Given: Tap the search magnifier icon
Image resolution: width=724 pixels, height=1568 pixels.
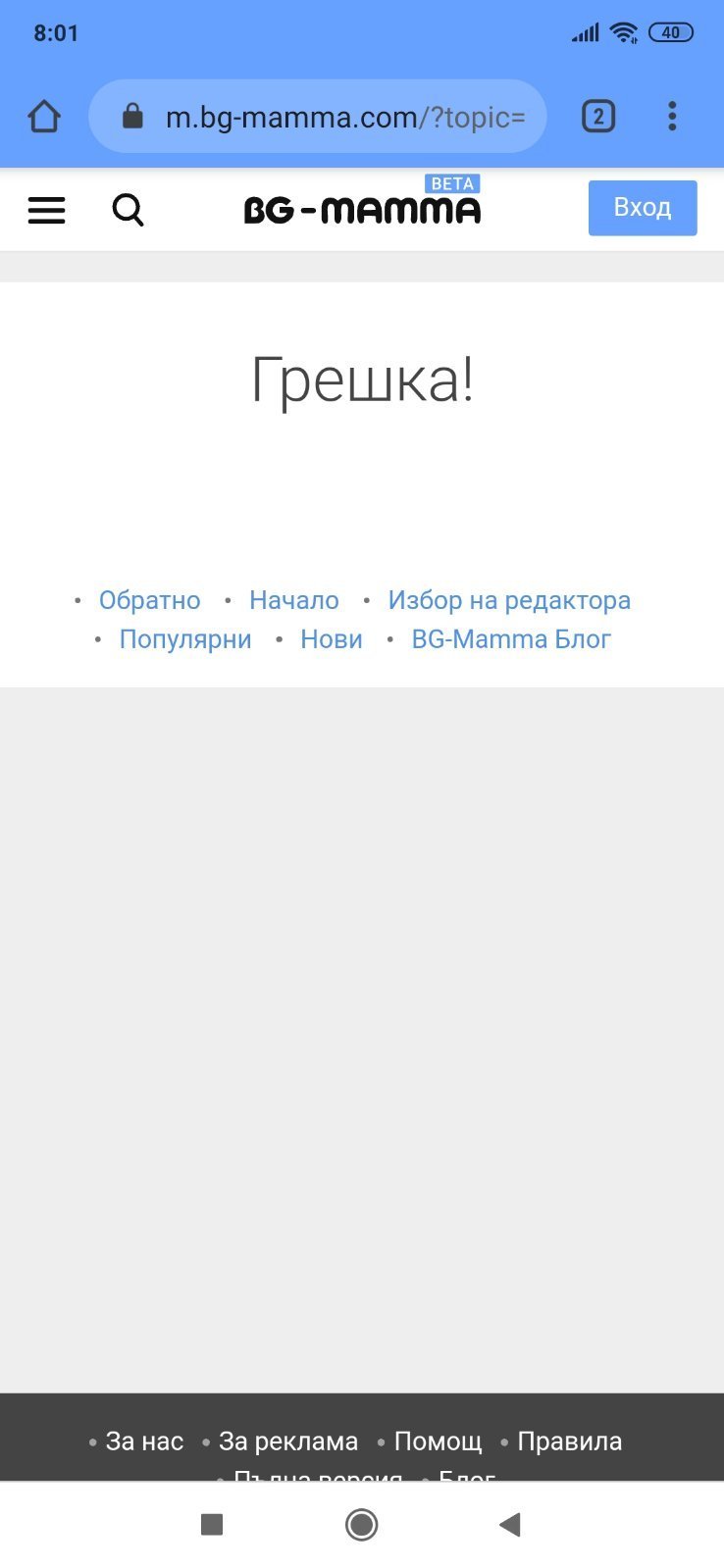Looking at the screenshot, I should click(128, 210).
